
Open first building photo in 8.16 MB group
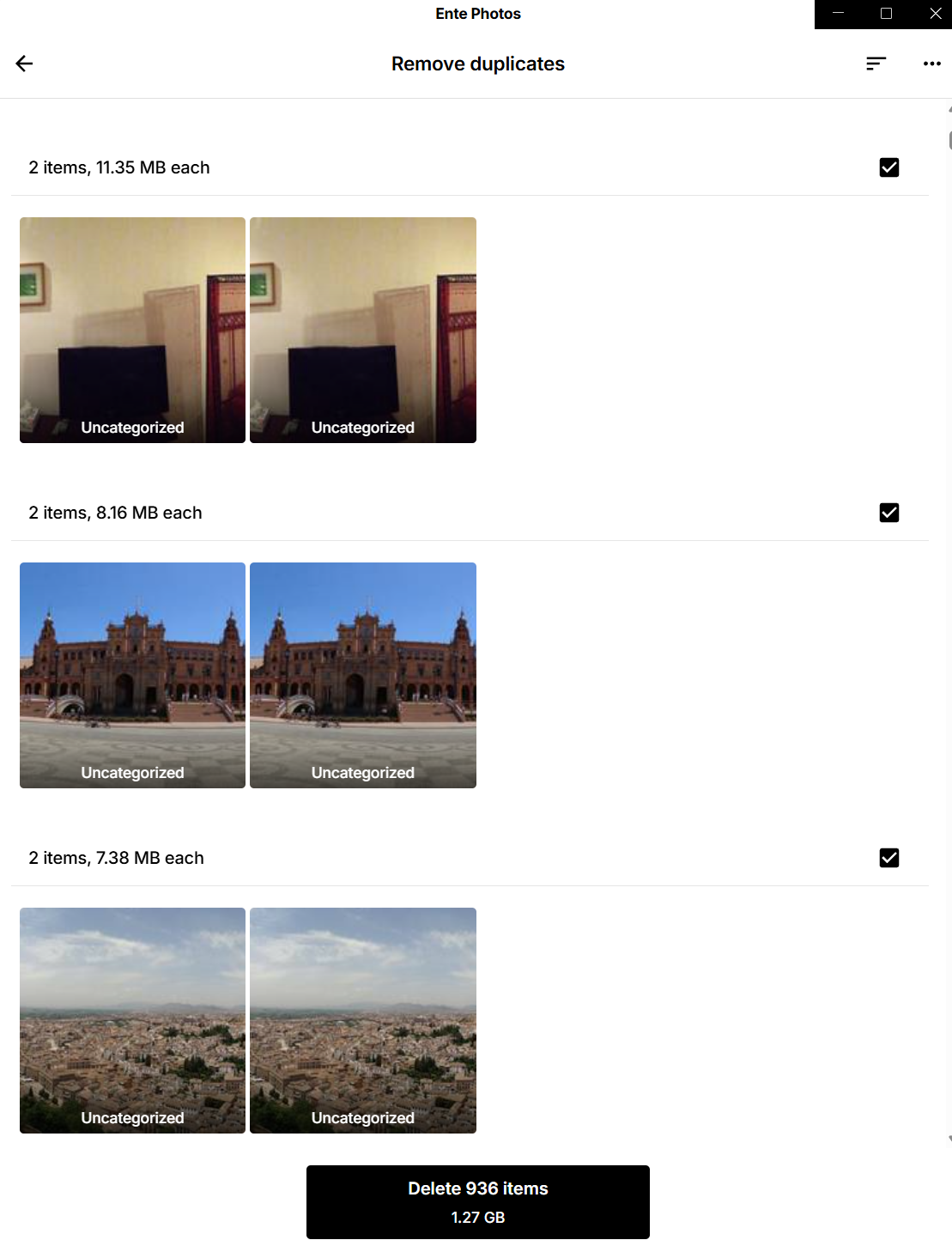coord(132,675)
